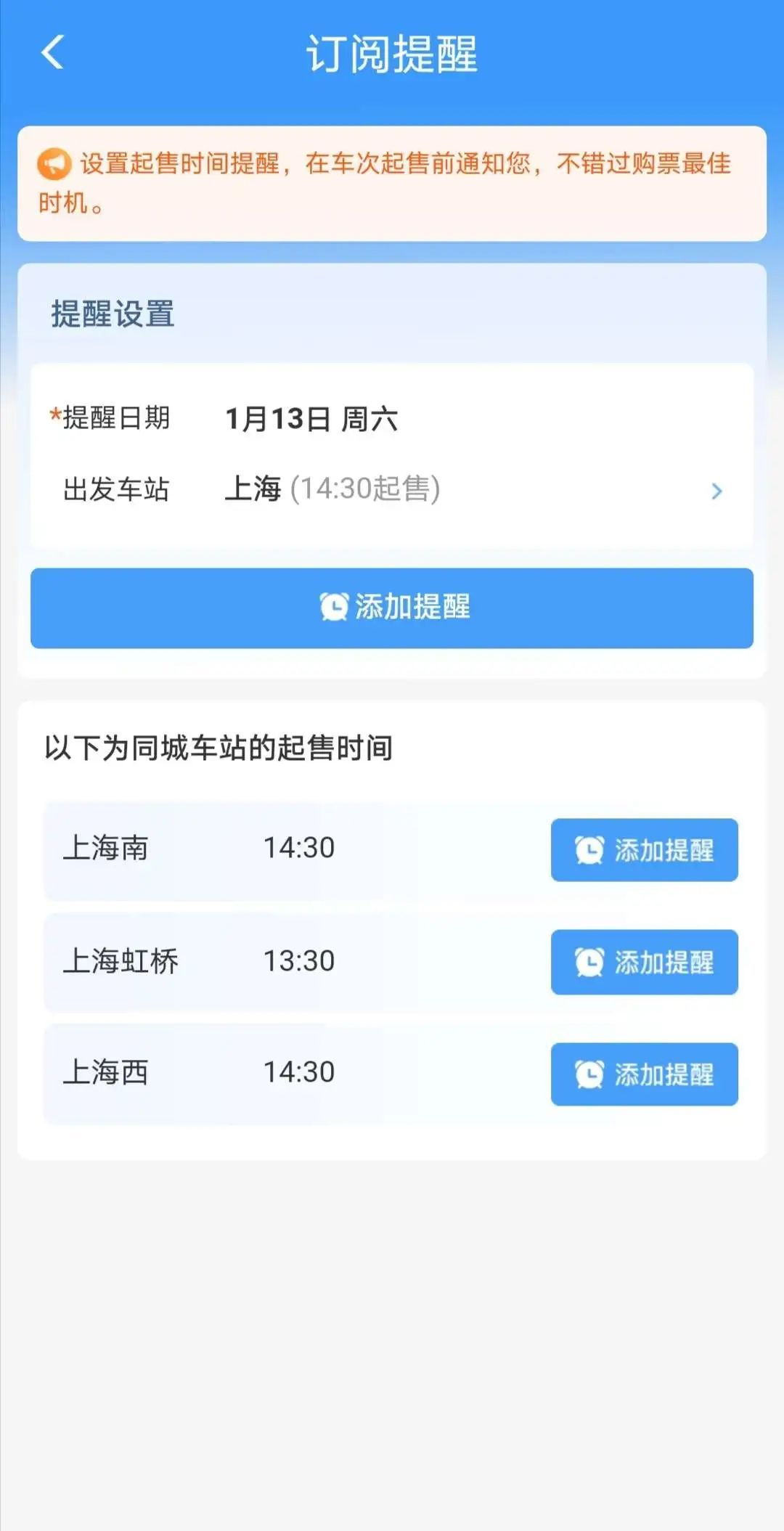Tap the main 添加提醒 button
The image size is (784, 1531).
(392, 608)
